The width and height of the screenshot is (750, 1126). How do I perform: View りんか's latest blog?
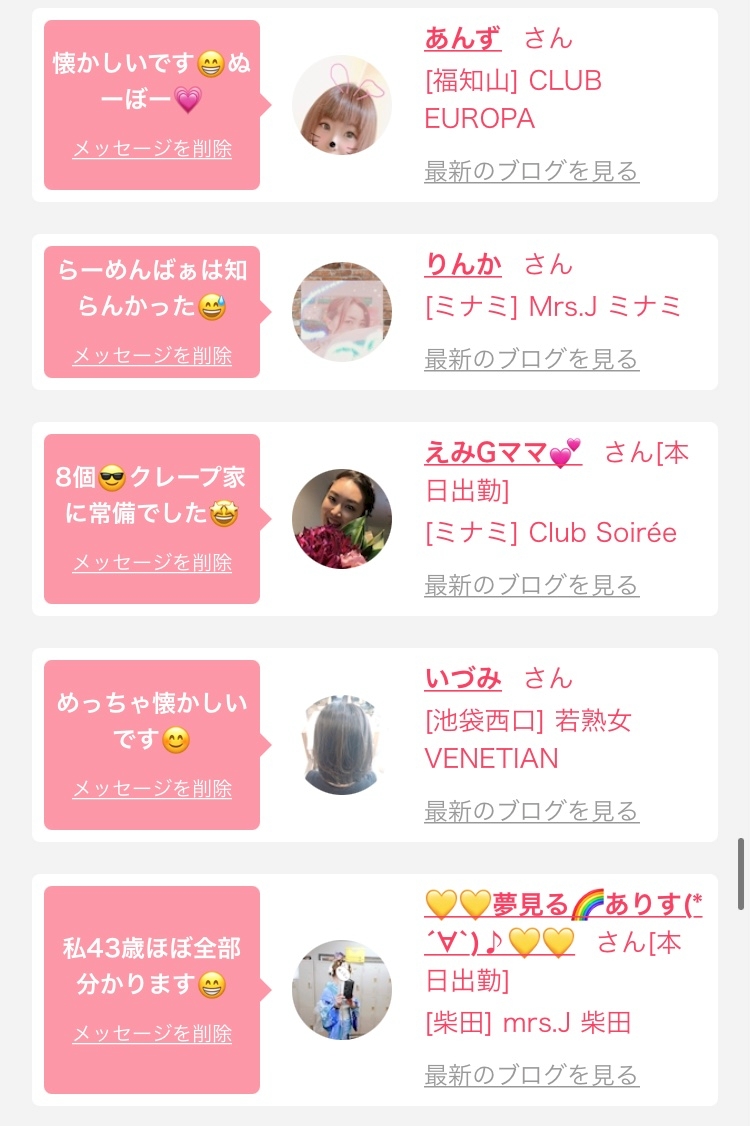(x=531, y=358)
